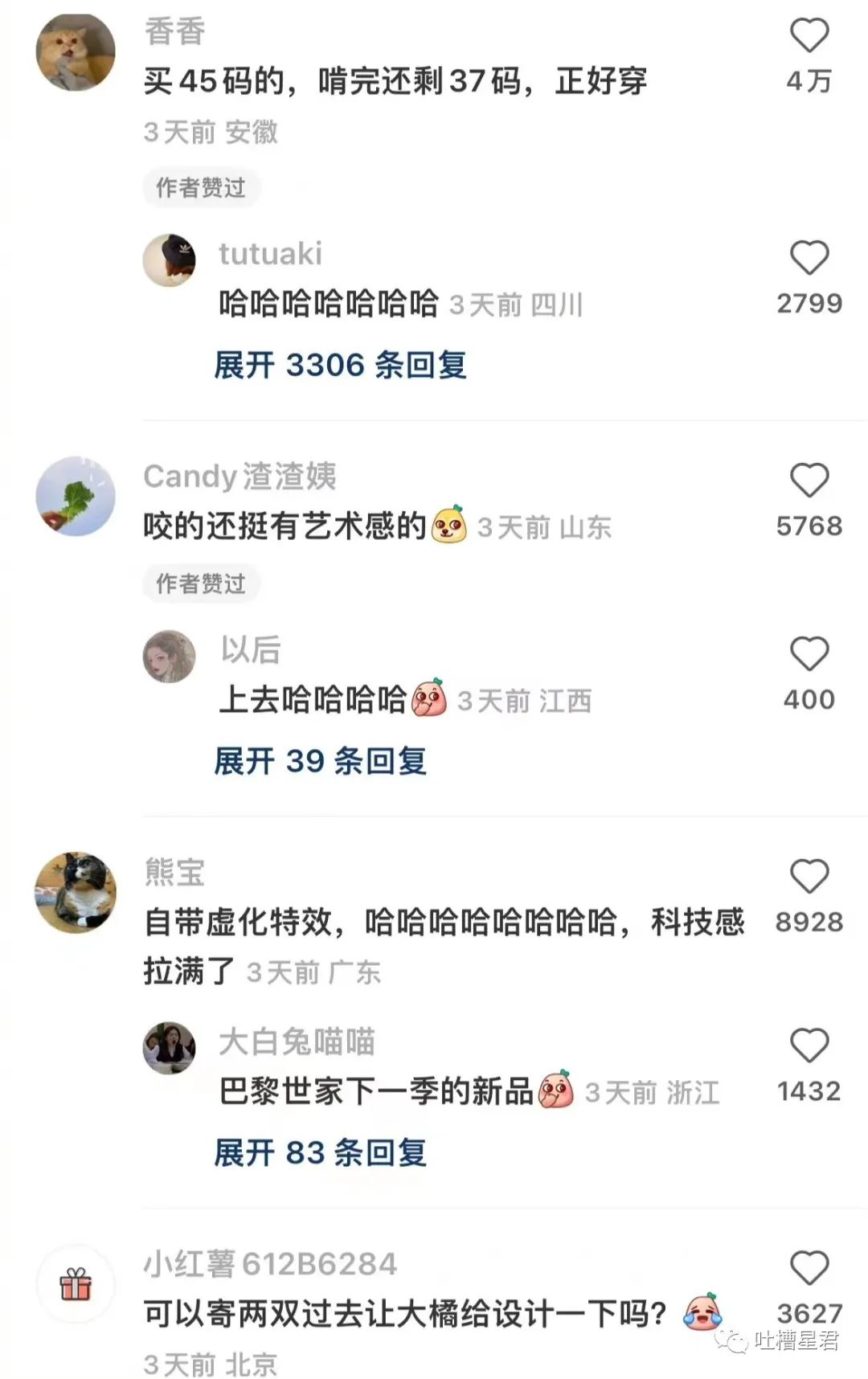Open 熊宝's cat avatar picture
The width and height of the screenshot is (868, 1379).
click(x=76, y=890)
